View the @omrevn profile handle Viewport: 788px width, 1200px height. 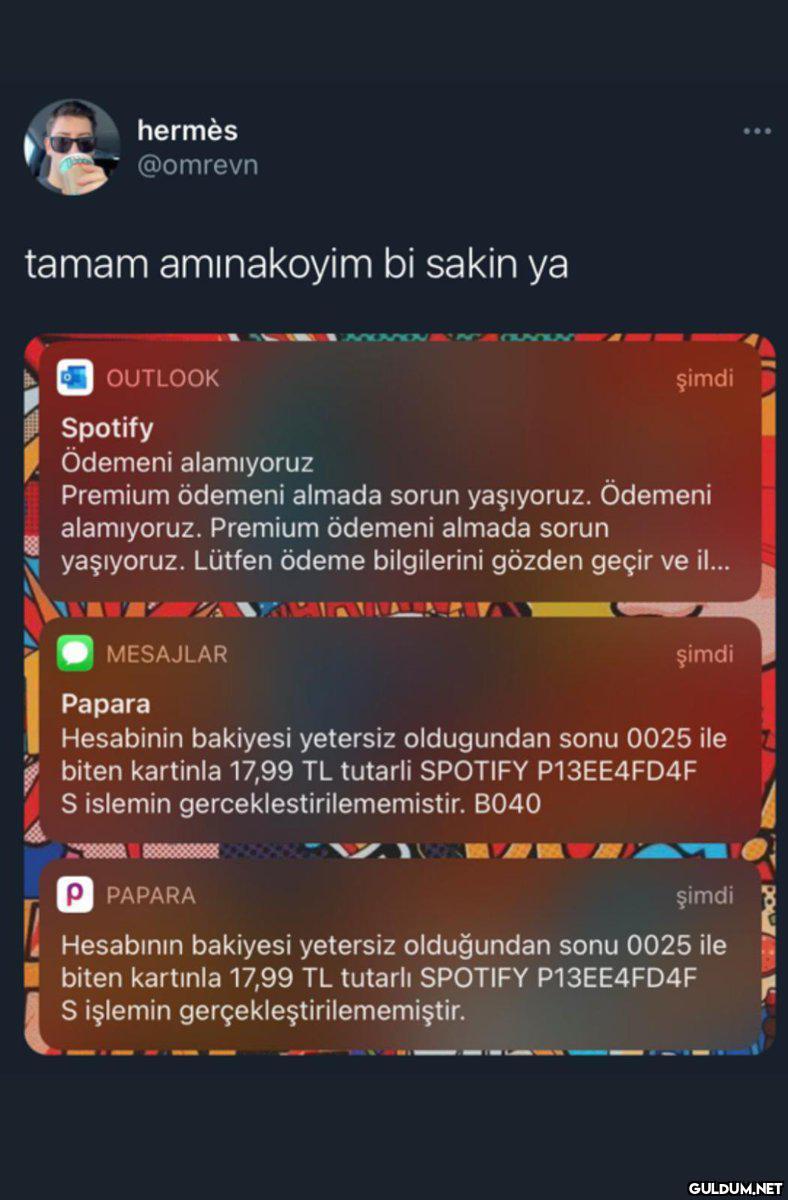(197, 165)
